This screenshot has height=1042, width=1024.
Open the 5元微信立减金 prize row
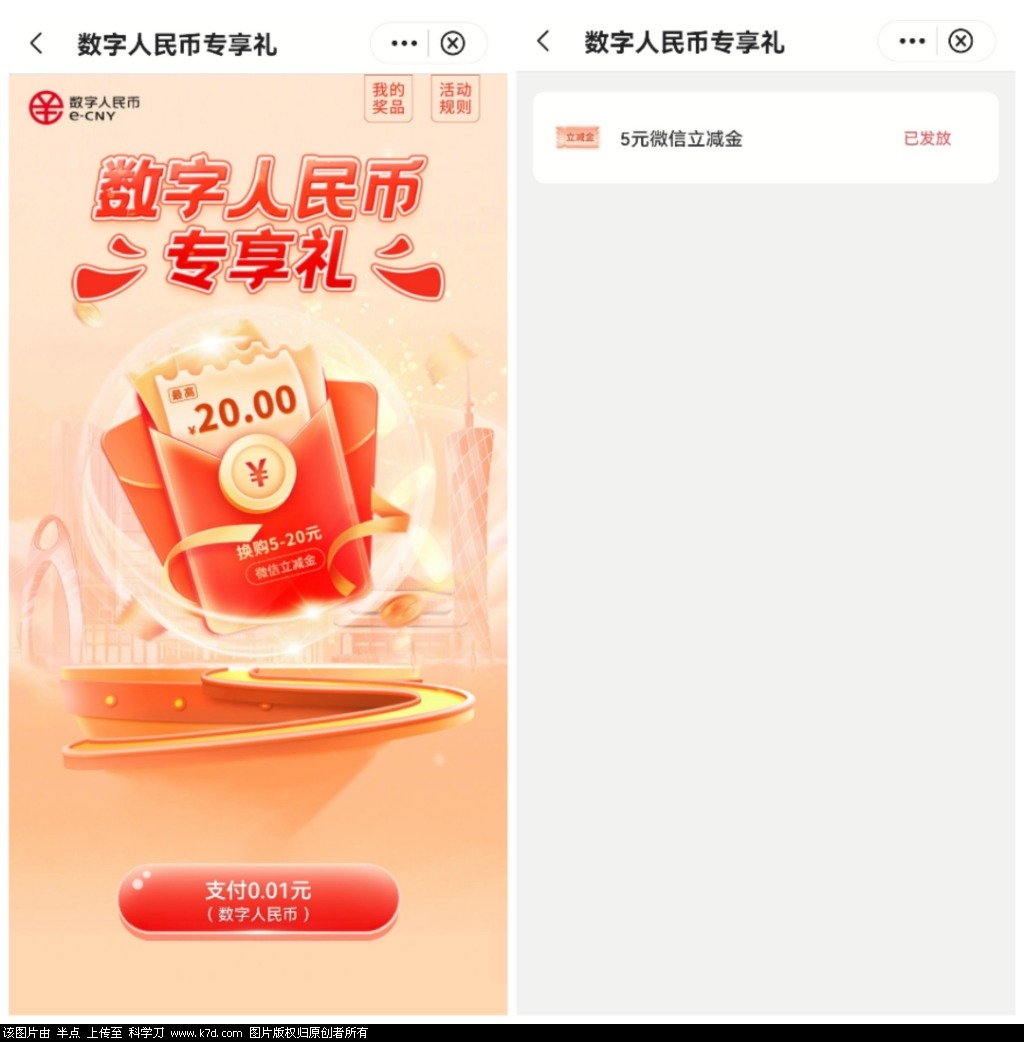765,138
